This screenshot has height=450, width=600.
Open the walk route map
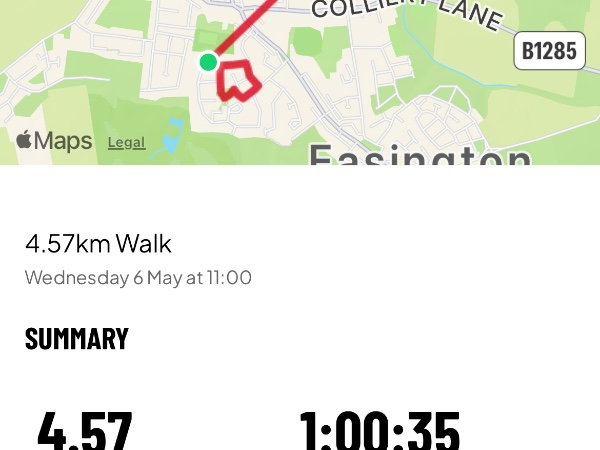(x=300, y=82)
